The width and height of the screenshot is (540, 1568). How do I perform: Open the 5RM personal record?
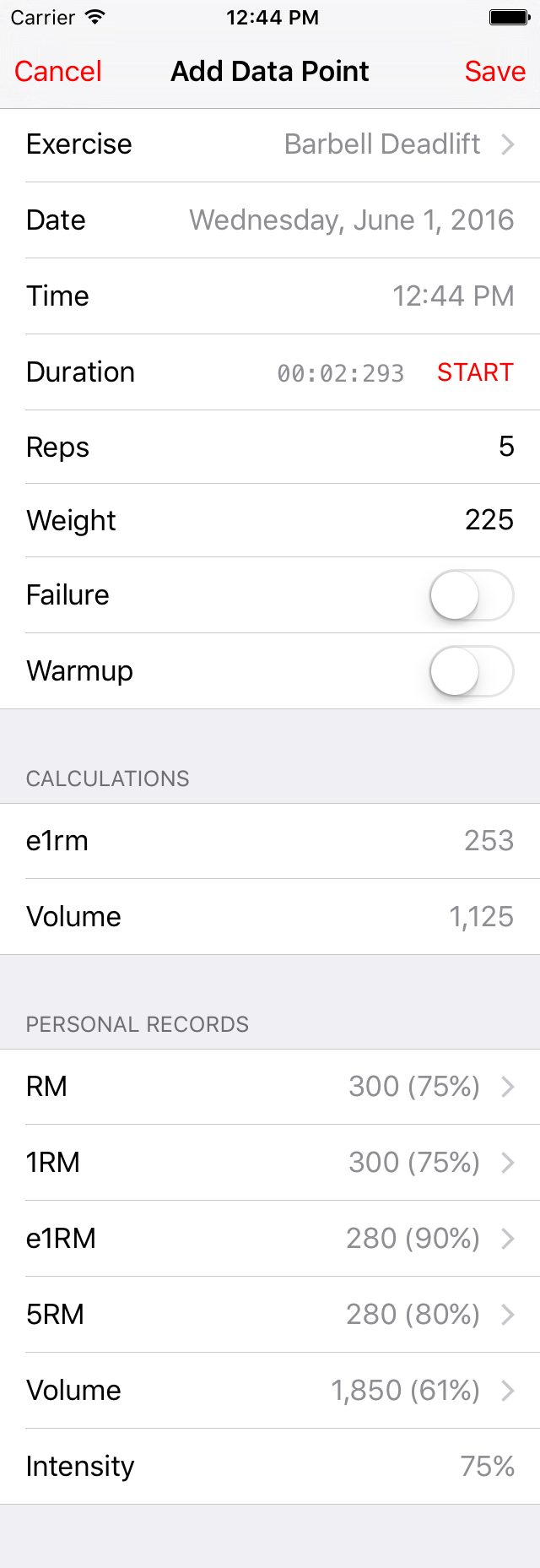click(270, 1315)
